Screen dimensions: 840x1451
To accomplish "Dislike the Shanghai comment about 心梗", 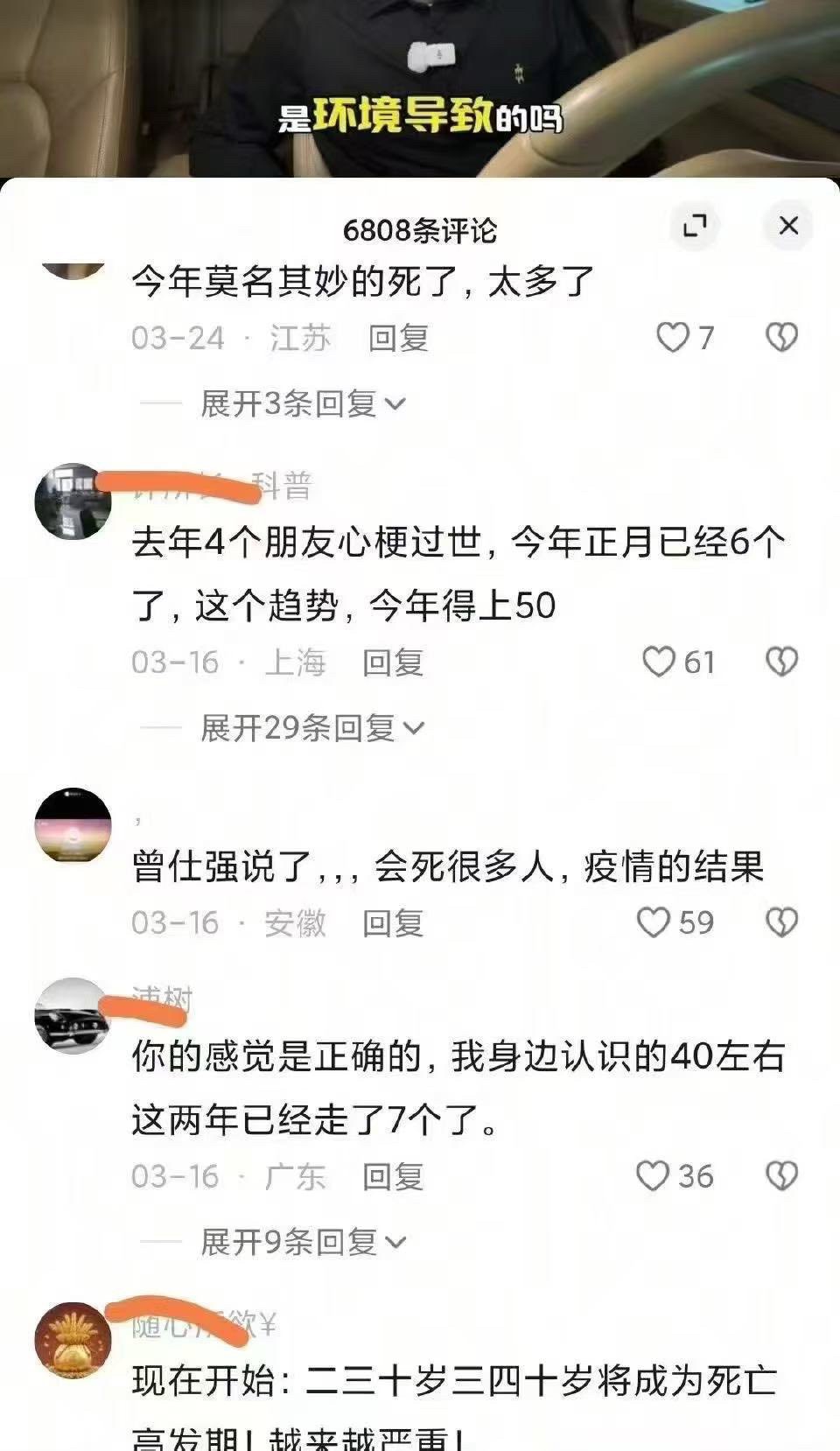I will [781, 662].
